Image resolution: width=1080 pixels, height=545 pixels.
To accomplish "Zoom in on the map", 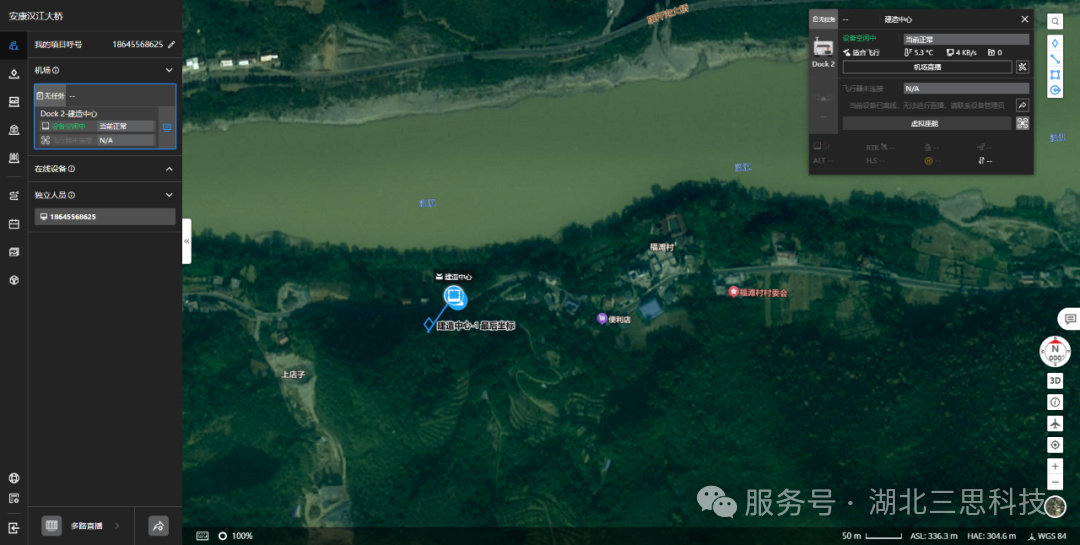I will pyautogui.click(x=1055, y=466).
